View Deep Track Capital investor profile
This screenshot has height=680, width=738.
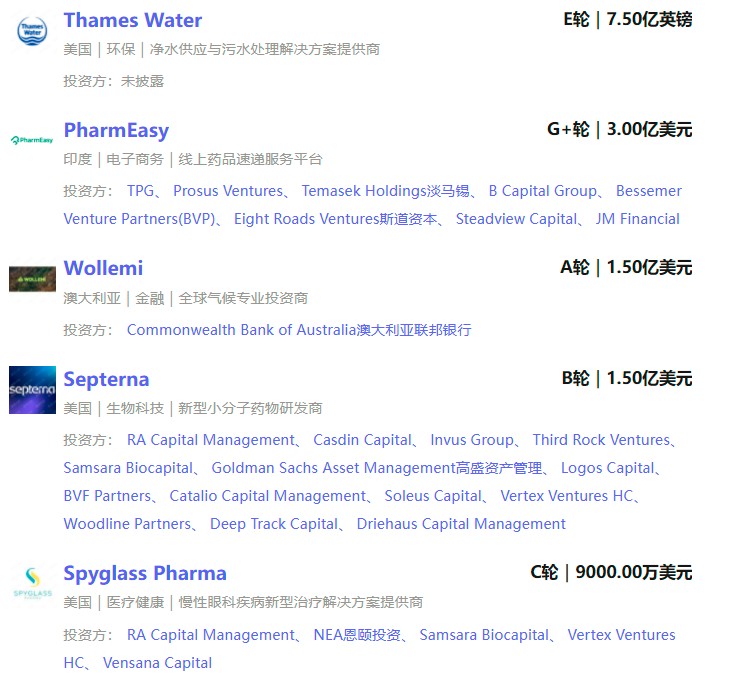tap(273, 524)
